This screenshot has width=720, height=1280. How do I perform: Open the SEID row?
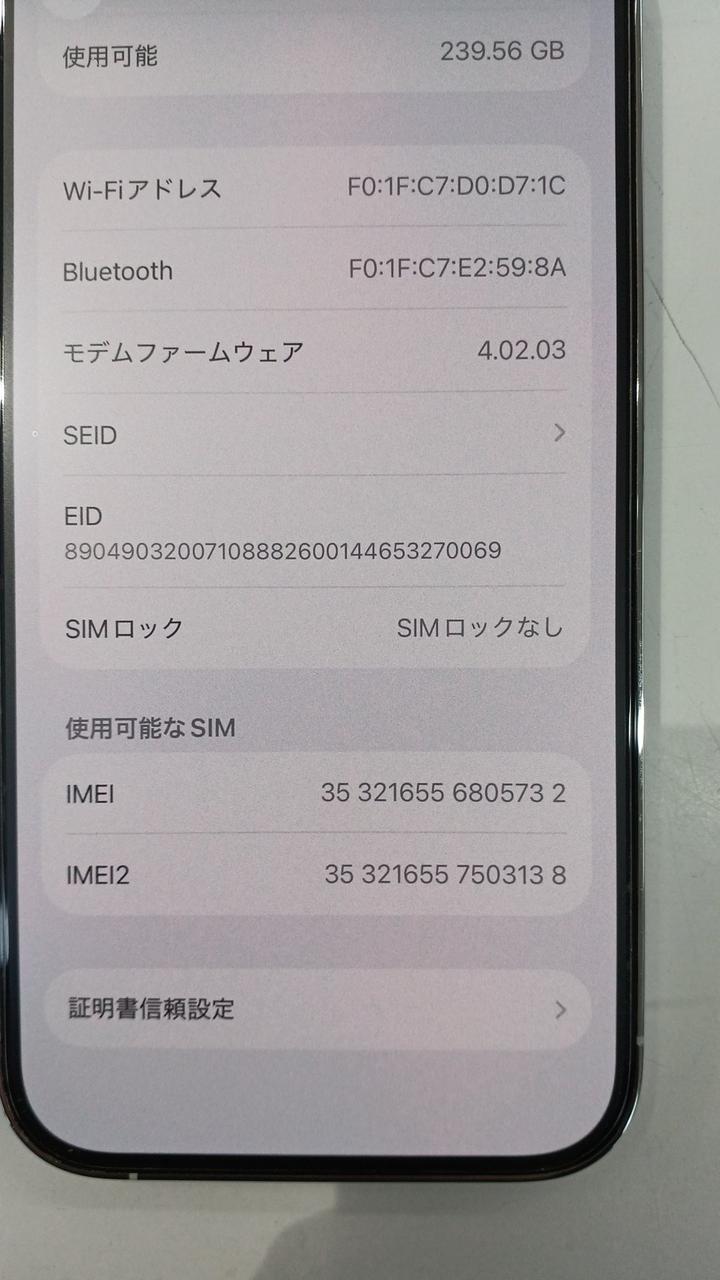coord(314,434)
